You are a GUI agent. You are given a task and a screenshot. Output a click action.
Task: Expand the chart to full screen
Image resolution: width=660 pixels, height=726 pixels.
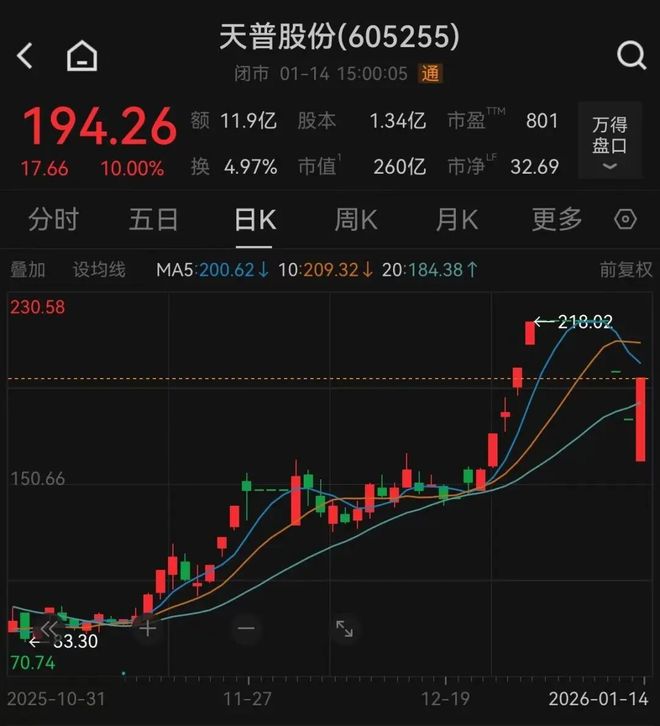344,629
